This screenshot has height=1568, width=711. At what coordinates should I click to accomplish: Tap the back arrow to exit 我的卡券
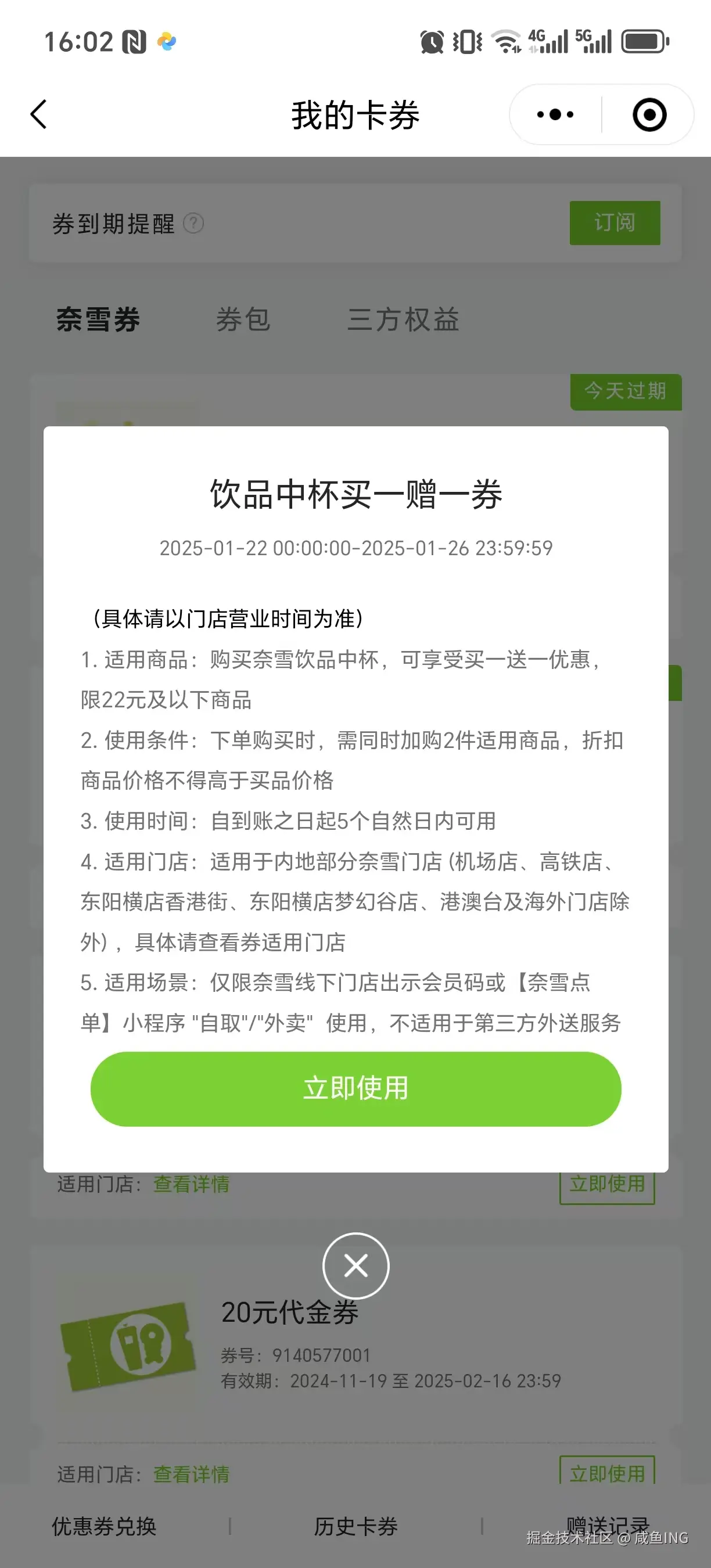(x=38, y=114)
